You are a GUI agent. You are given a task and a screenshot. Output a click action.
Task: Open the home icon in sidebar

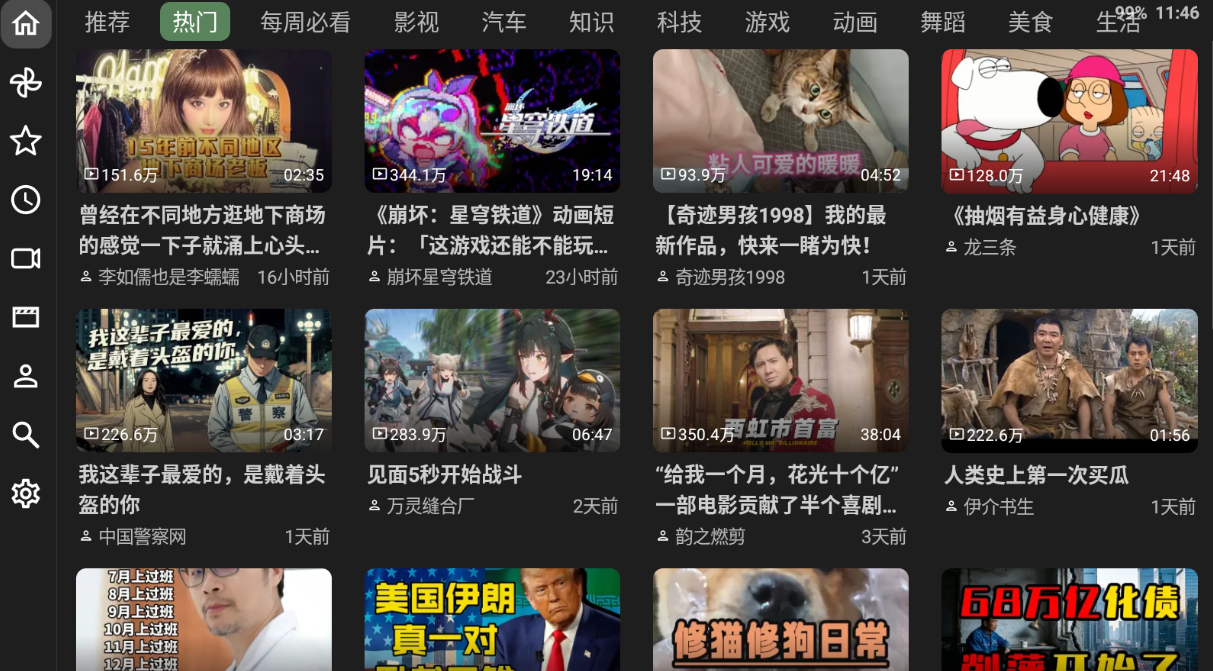pyautogui.click(x=26, y=24)
